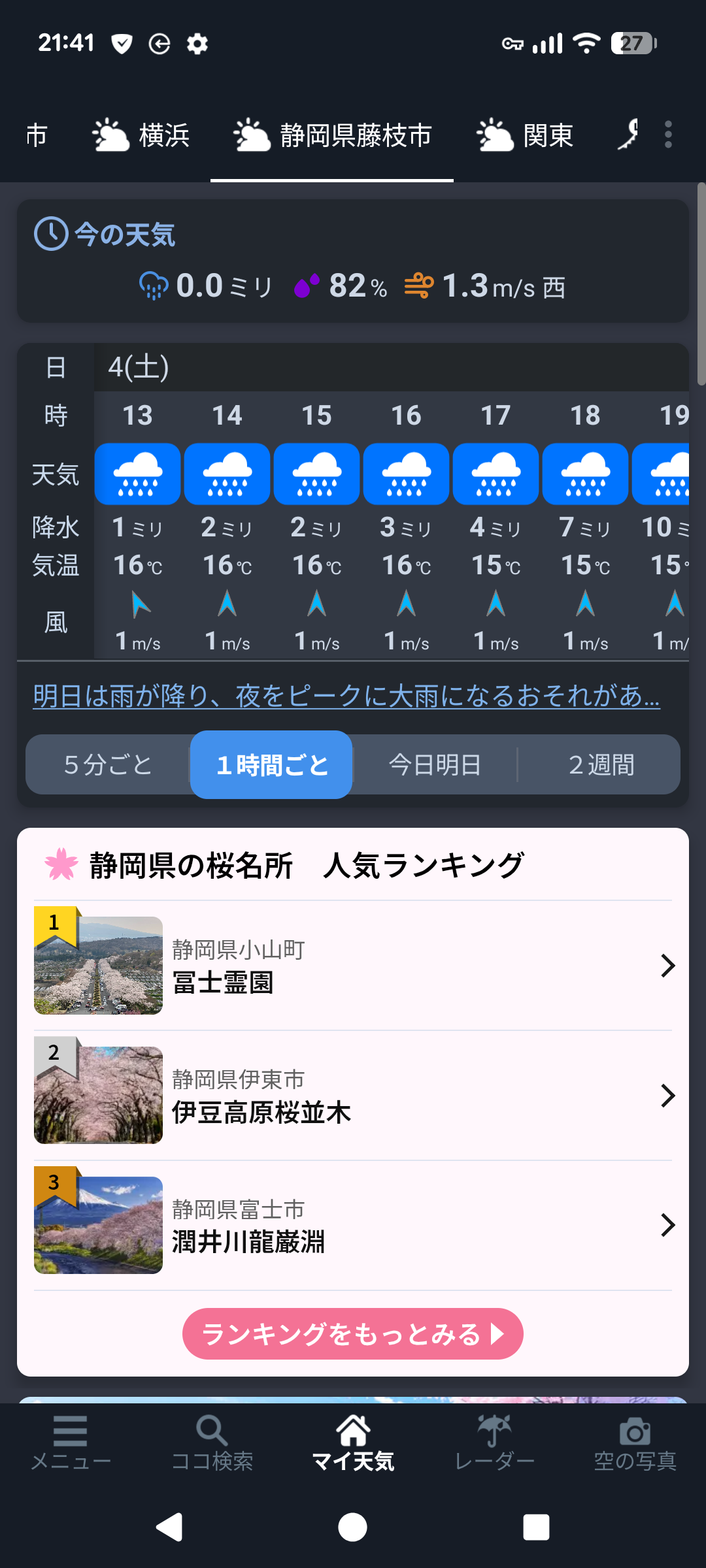Switch to the 横浜 location tab
The height and width of the screenshot is (1568, 706).
pyautogui.click(x=141, y=136)
